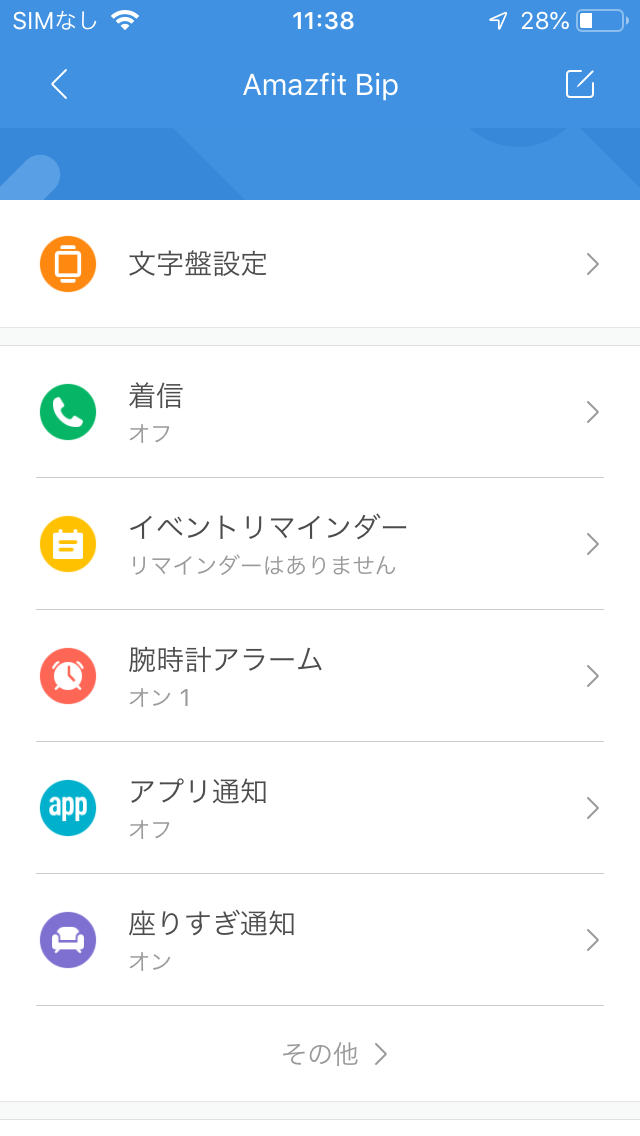This screenshot has height=1136, width=640.
Task: Open the 着信 incoming call settings
Action: [x=320, y=412]
